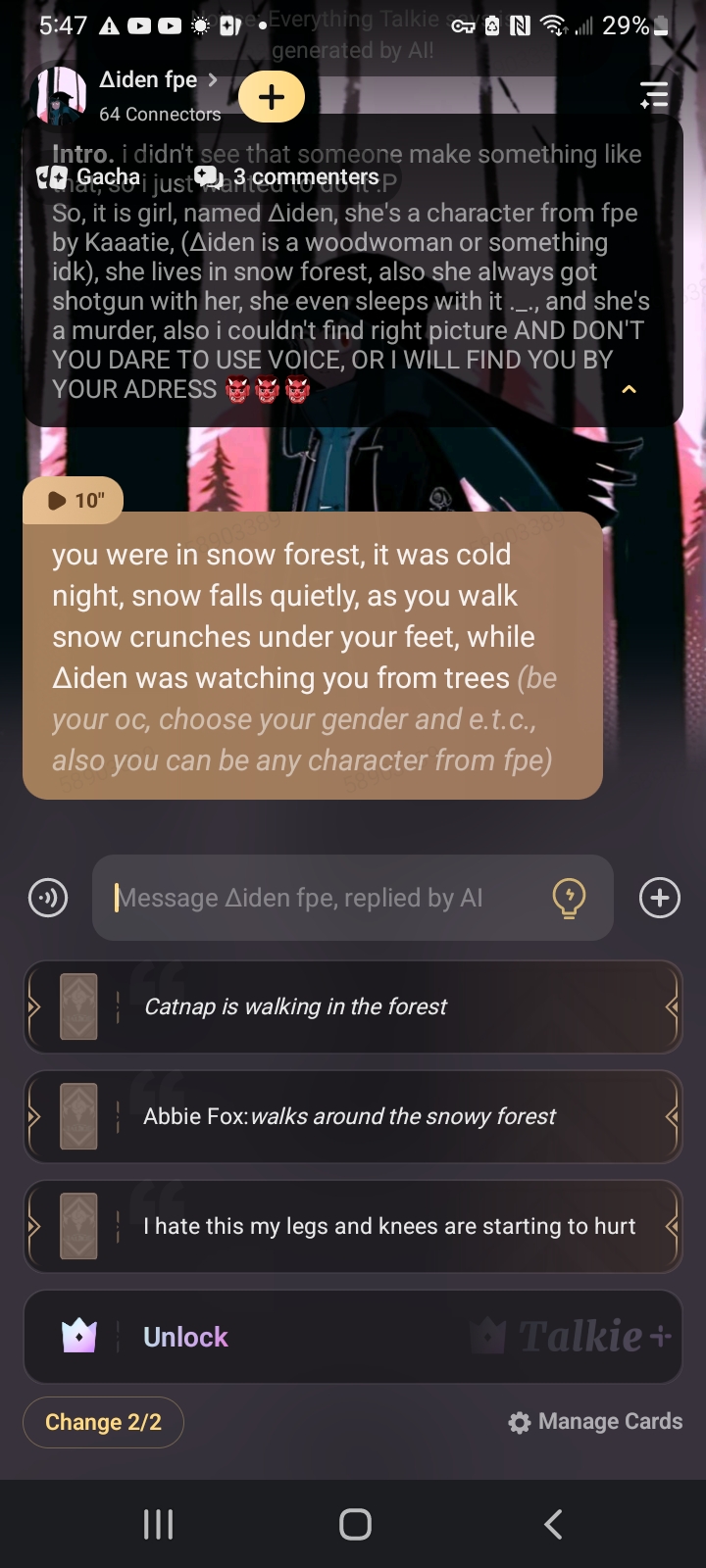
Task: Open the plus attachment icon by input
Action: click(x=660, y=898)
